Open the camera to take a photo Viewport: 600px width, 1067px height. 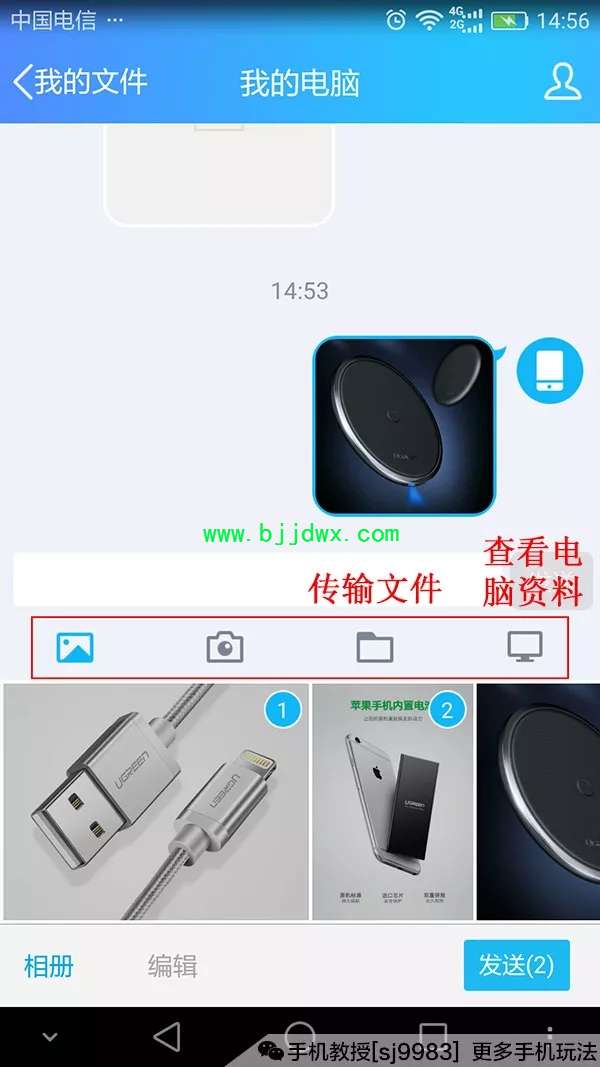click(x=225, y=647)
